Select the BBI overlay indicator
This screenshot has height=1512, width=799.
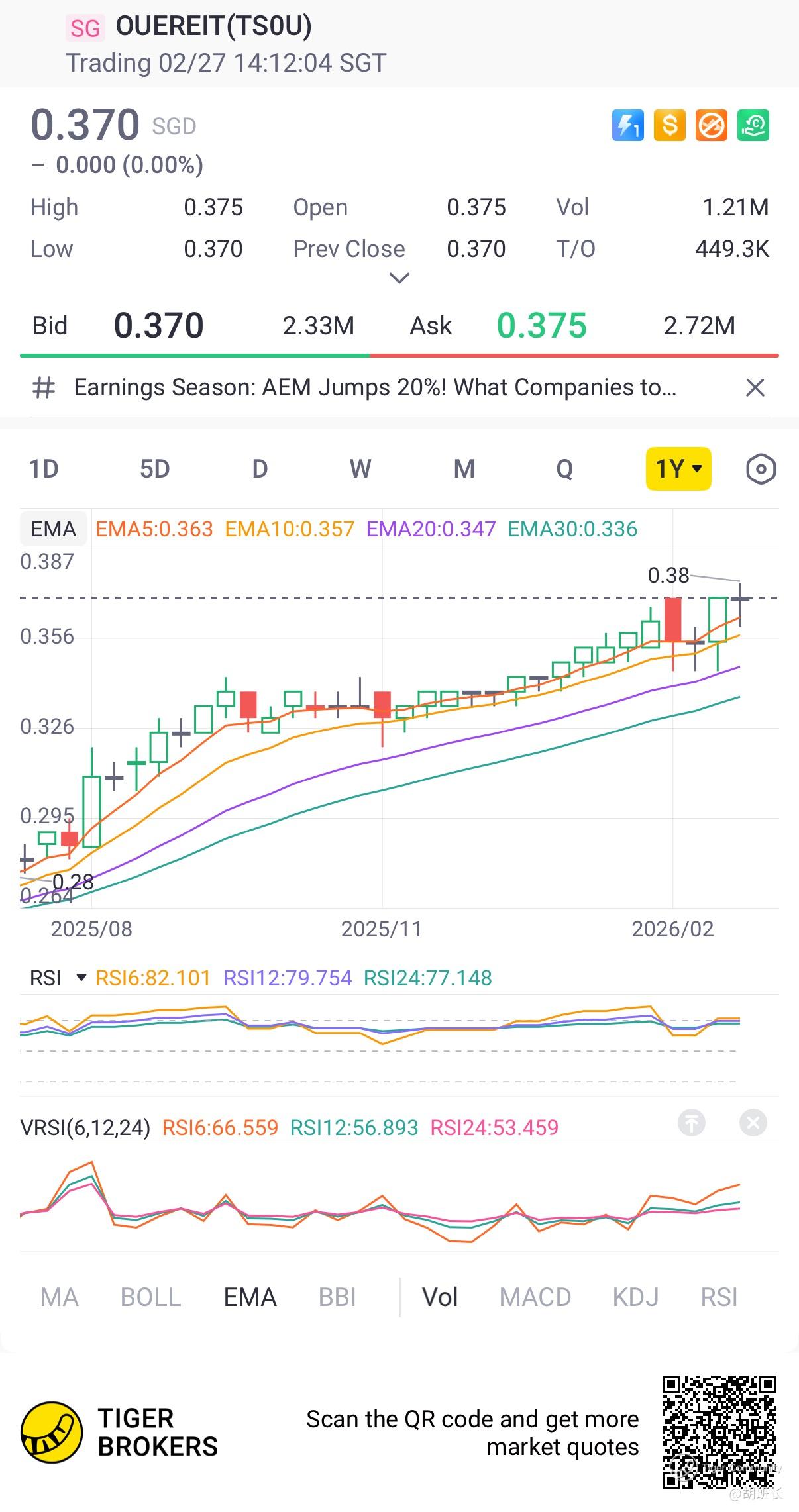tap(337, 1297)
